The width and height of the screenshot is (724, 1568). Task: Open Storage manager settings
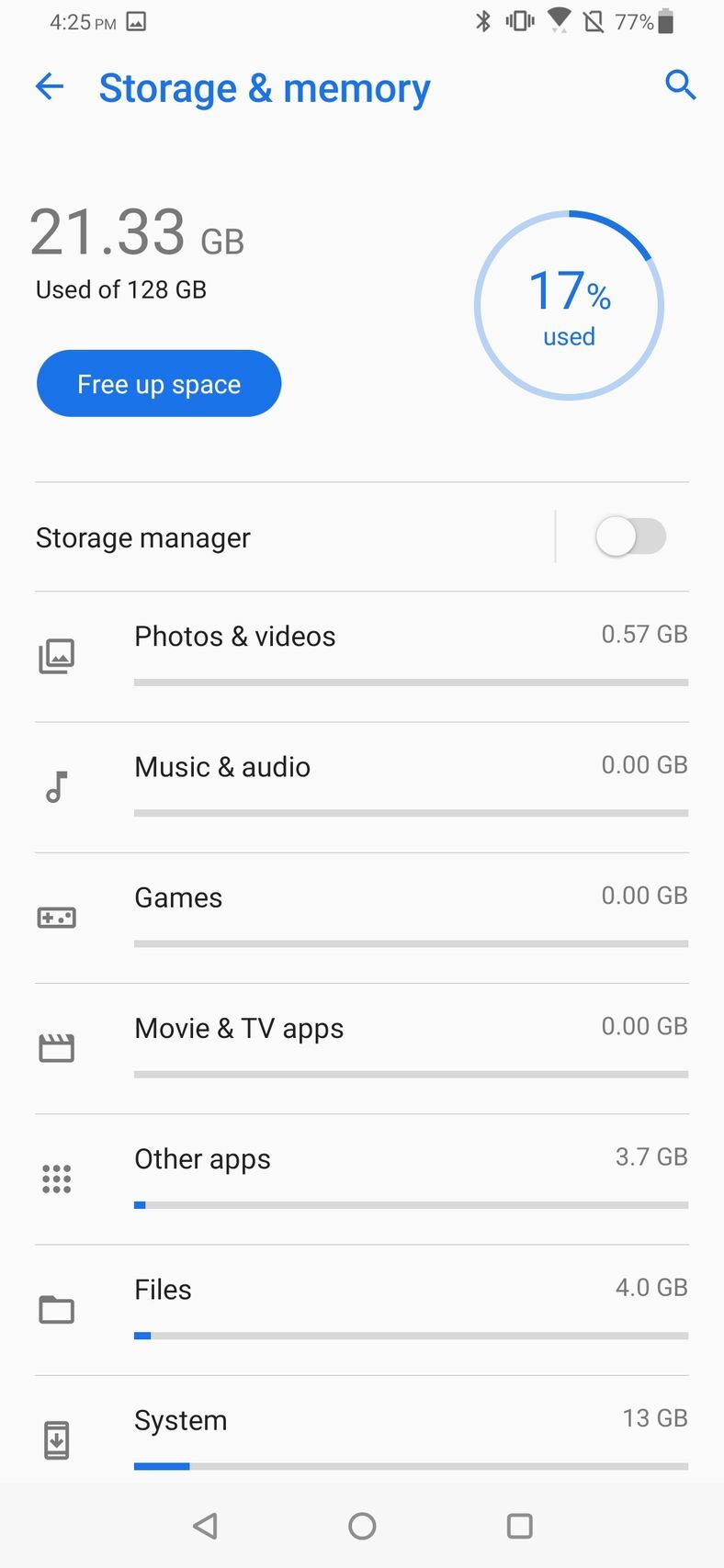tap(276, 537)
